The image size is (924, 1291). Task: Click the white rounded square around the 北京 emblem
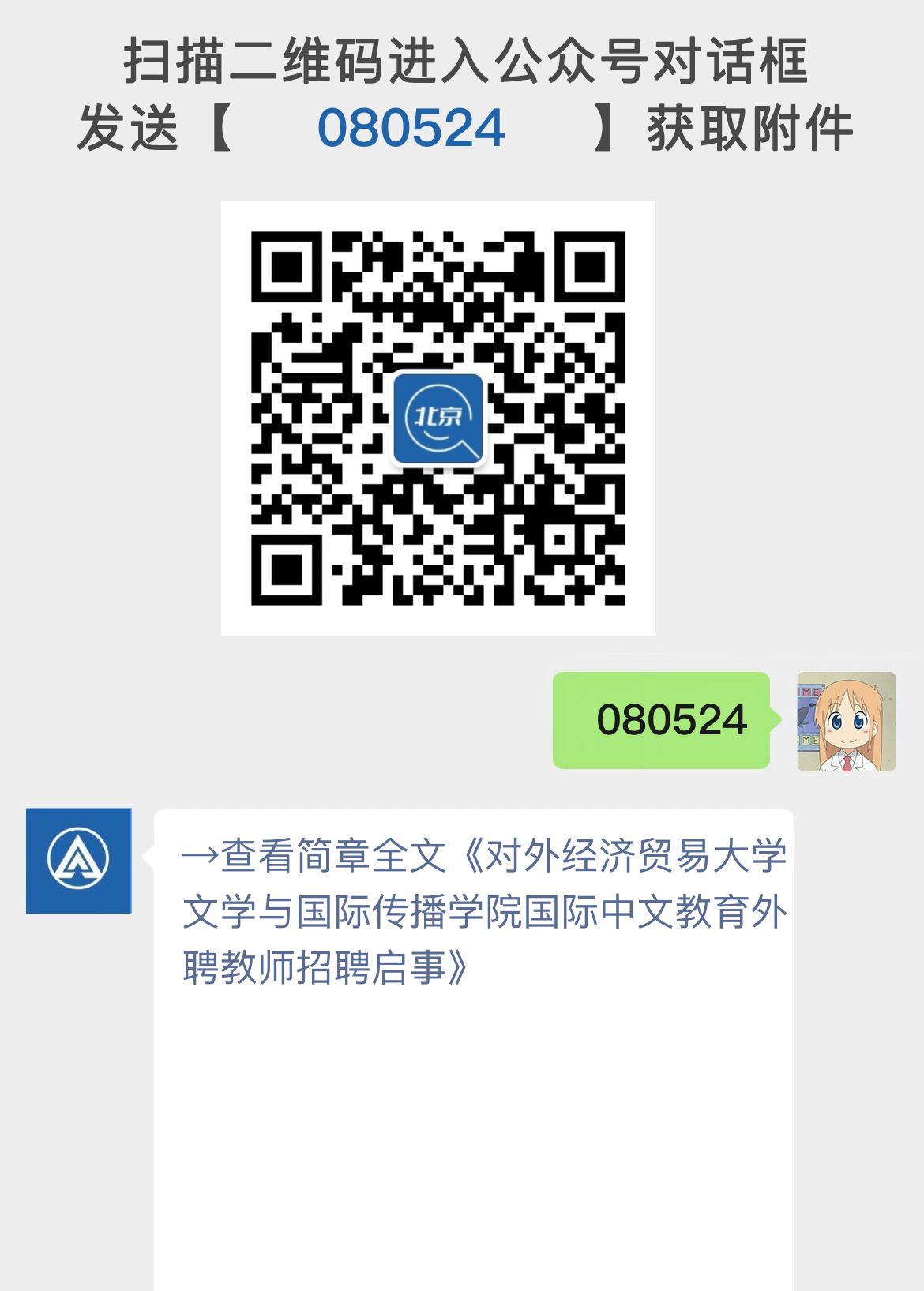click(440, 418)
